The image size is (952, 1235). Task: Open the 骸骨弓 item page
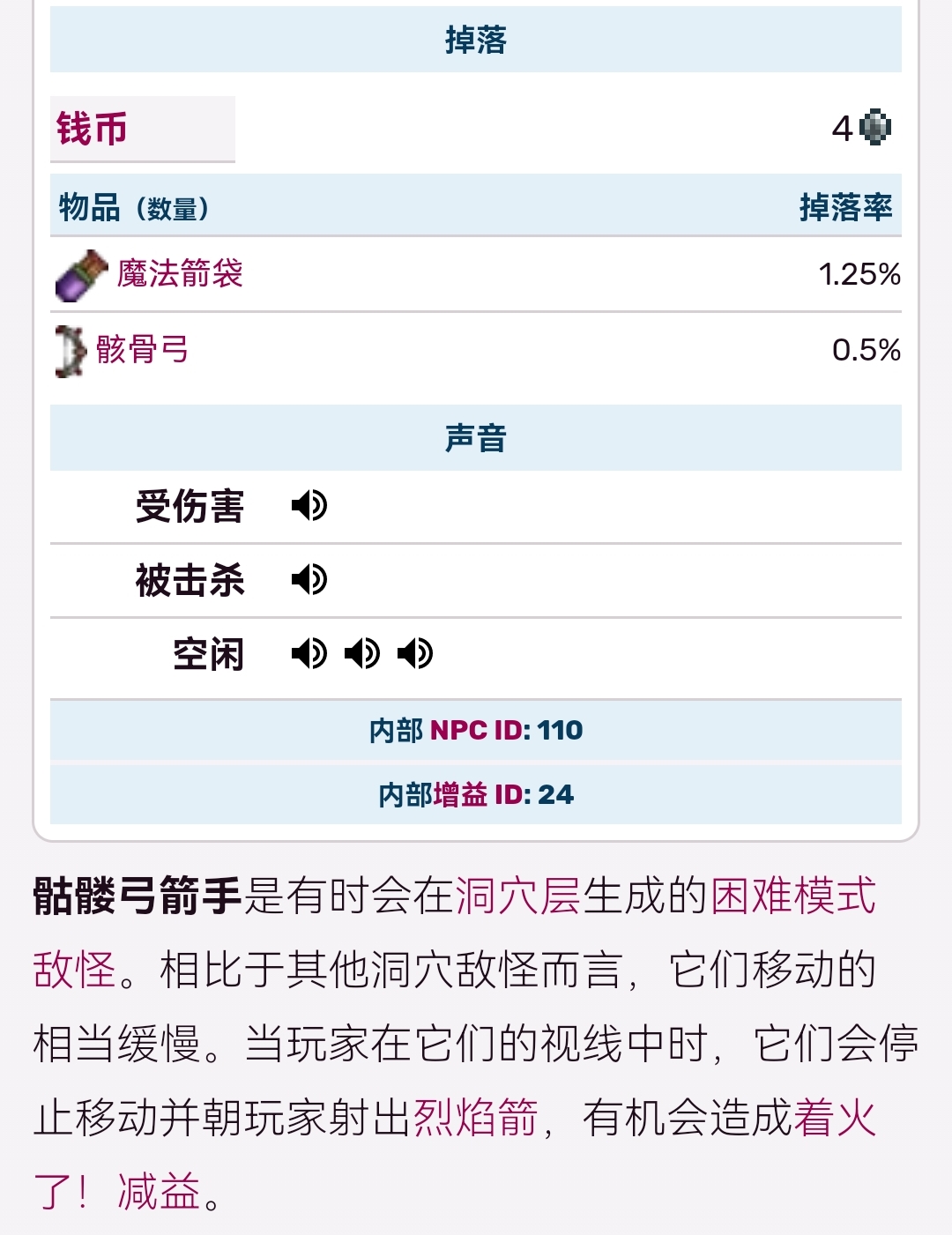pos(142,350)
